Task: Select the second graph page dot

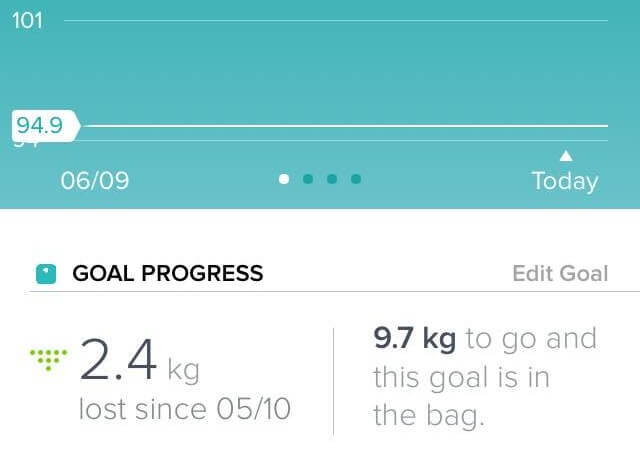Action: pos(308,180)
